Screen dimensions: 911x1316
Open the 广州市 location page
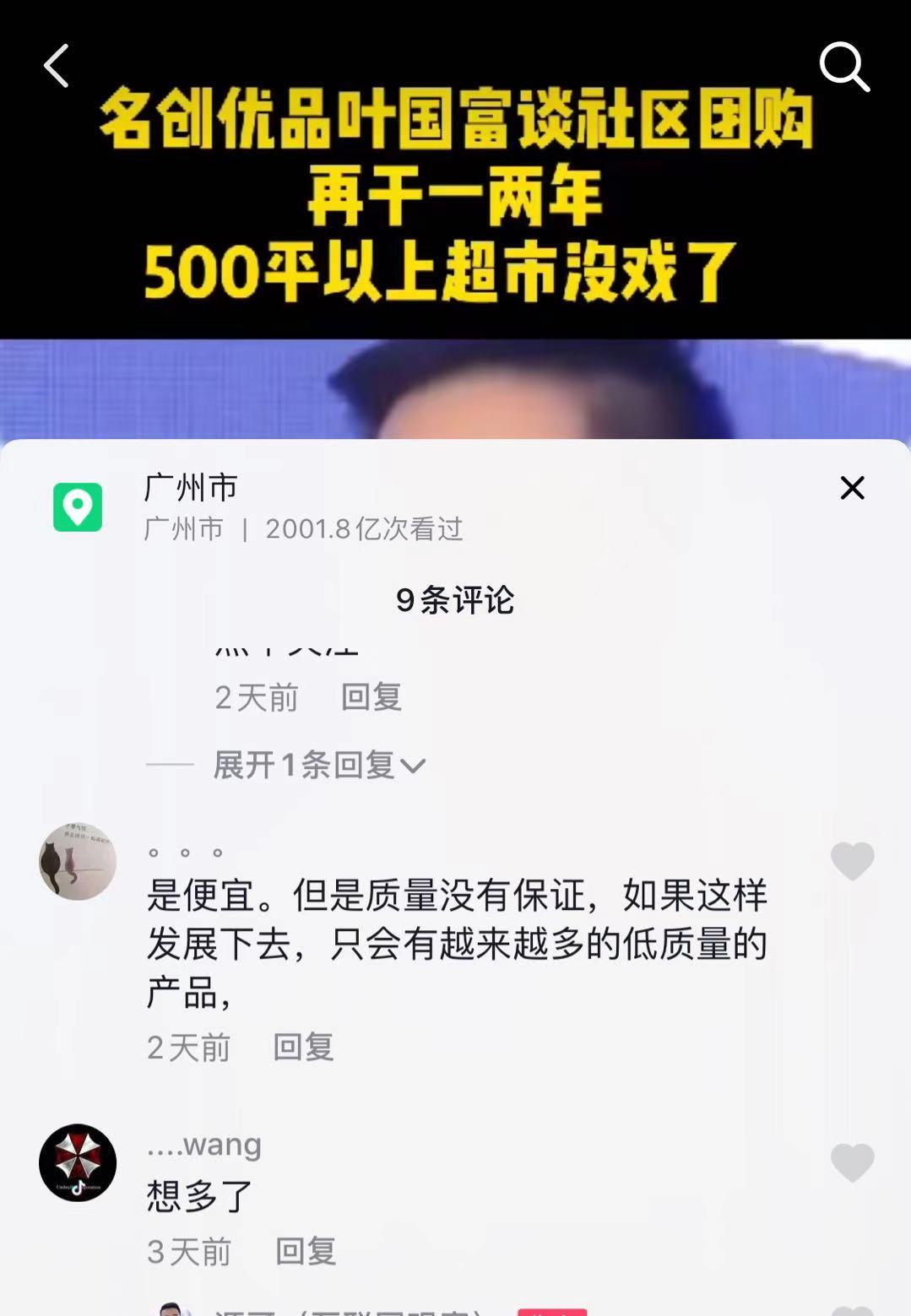click(191, 487)
